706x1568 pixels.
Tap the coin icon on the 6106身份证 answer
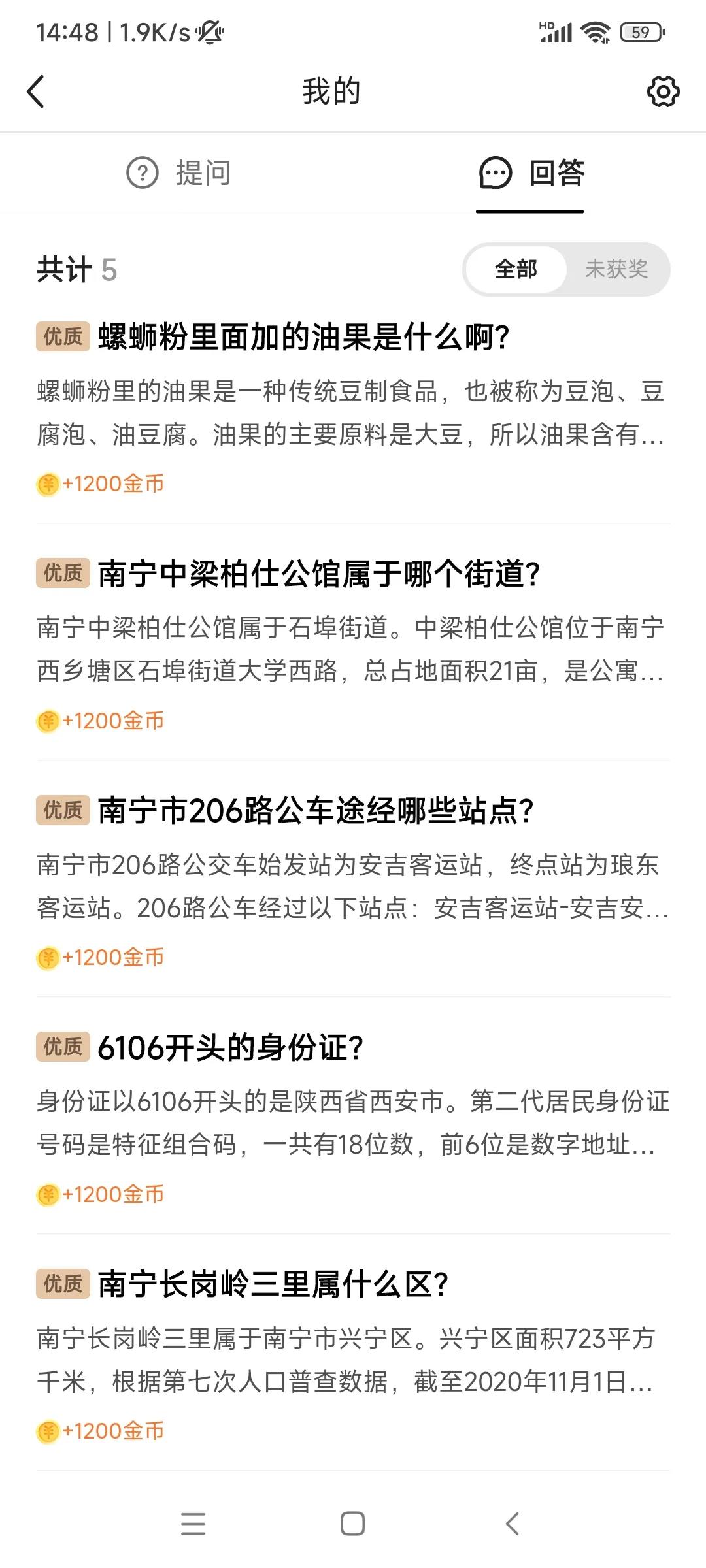pyautogui.click(x=47, y=1194)
